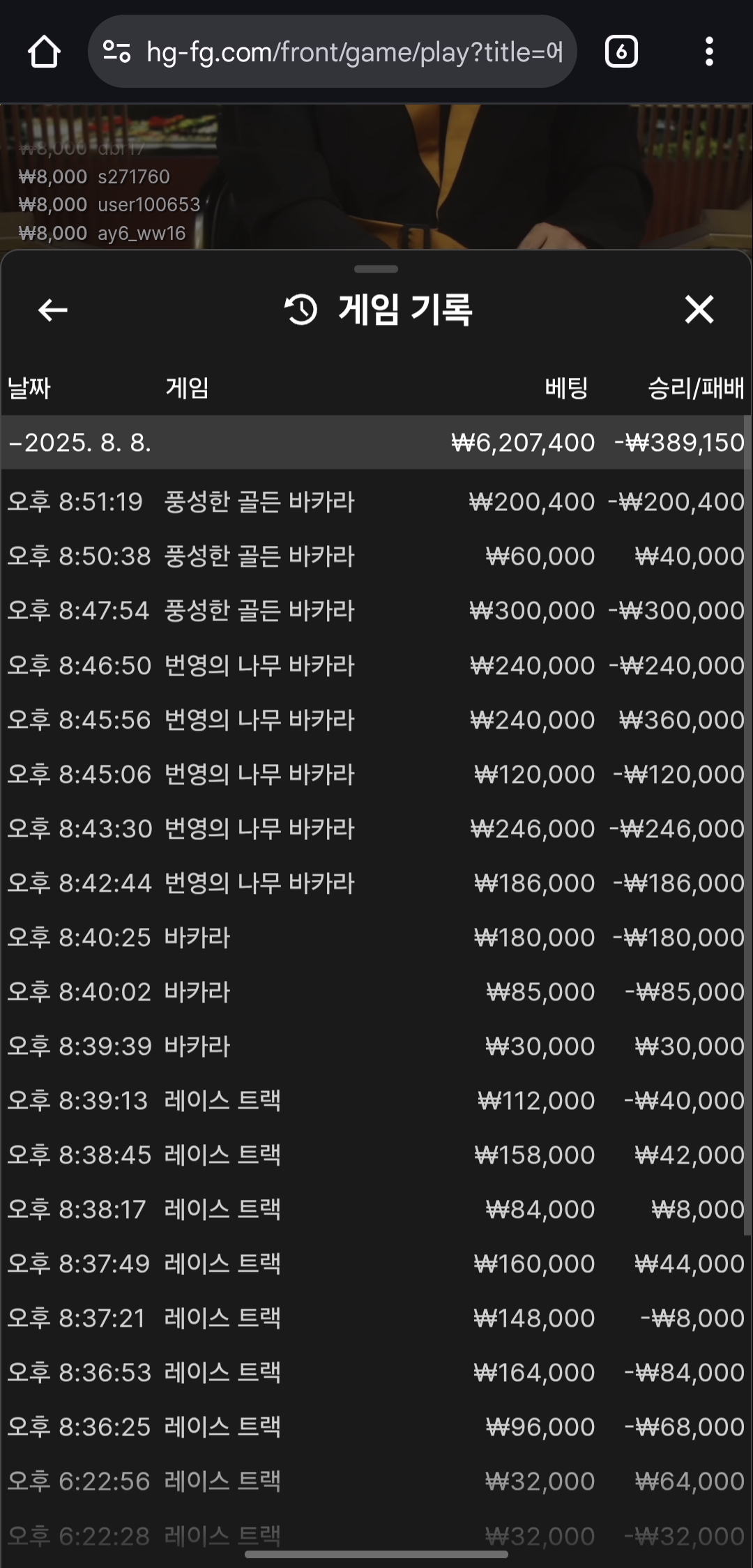753x1568 pixels.
Task: Go to browser home page
Action: tap(44, 52)
